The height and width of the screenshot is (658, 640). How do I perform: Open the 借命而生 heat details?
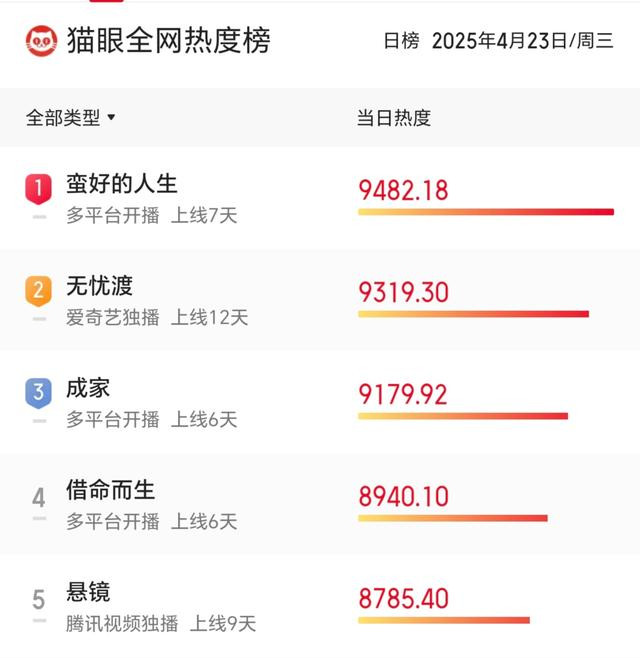point(404,497)
